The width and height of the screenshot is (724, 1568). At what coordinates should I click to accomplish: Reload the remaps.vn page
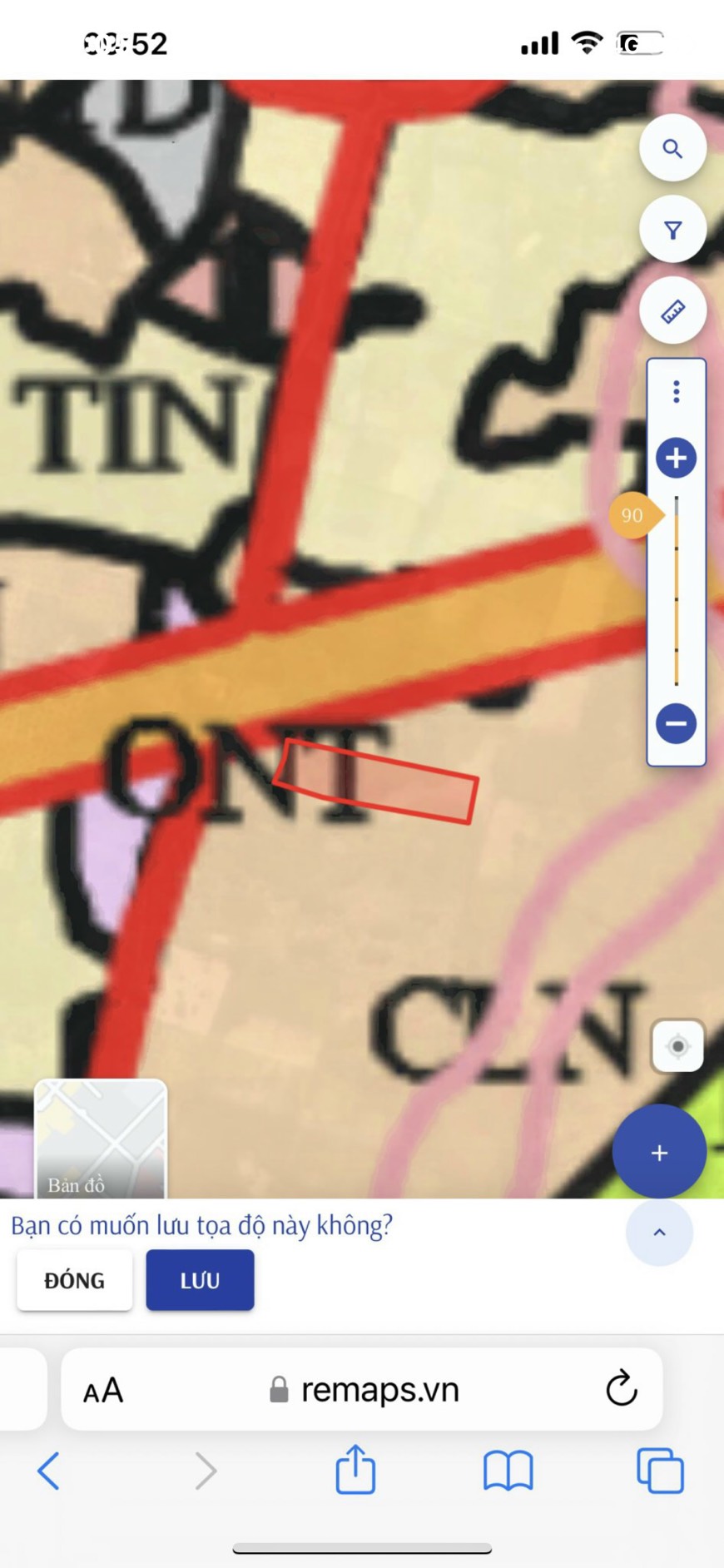(x=621, y=1389)
